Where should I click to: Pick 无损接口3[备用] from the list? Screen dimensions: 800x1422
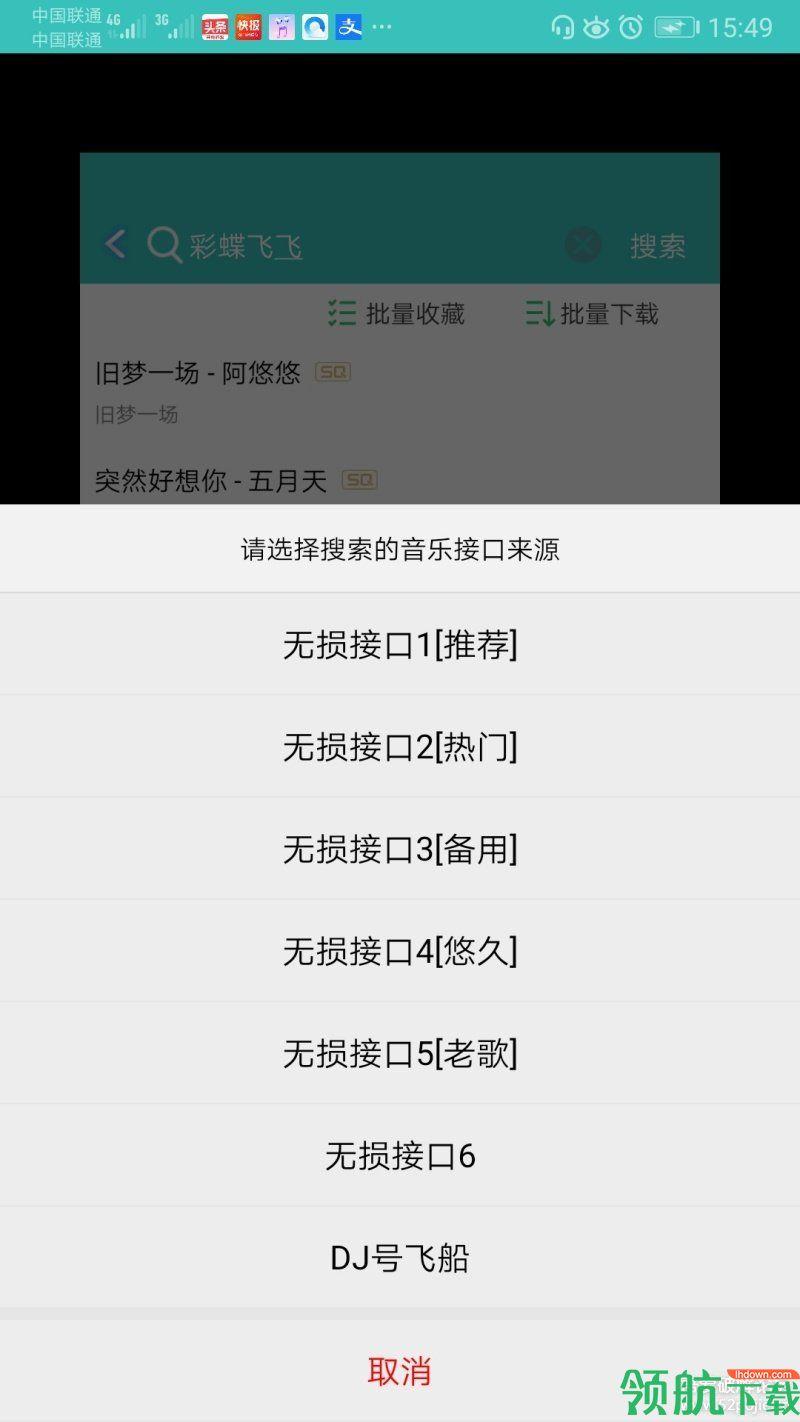(400, 849)
